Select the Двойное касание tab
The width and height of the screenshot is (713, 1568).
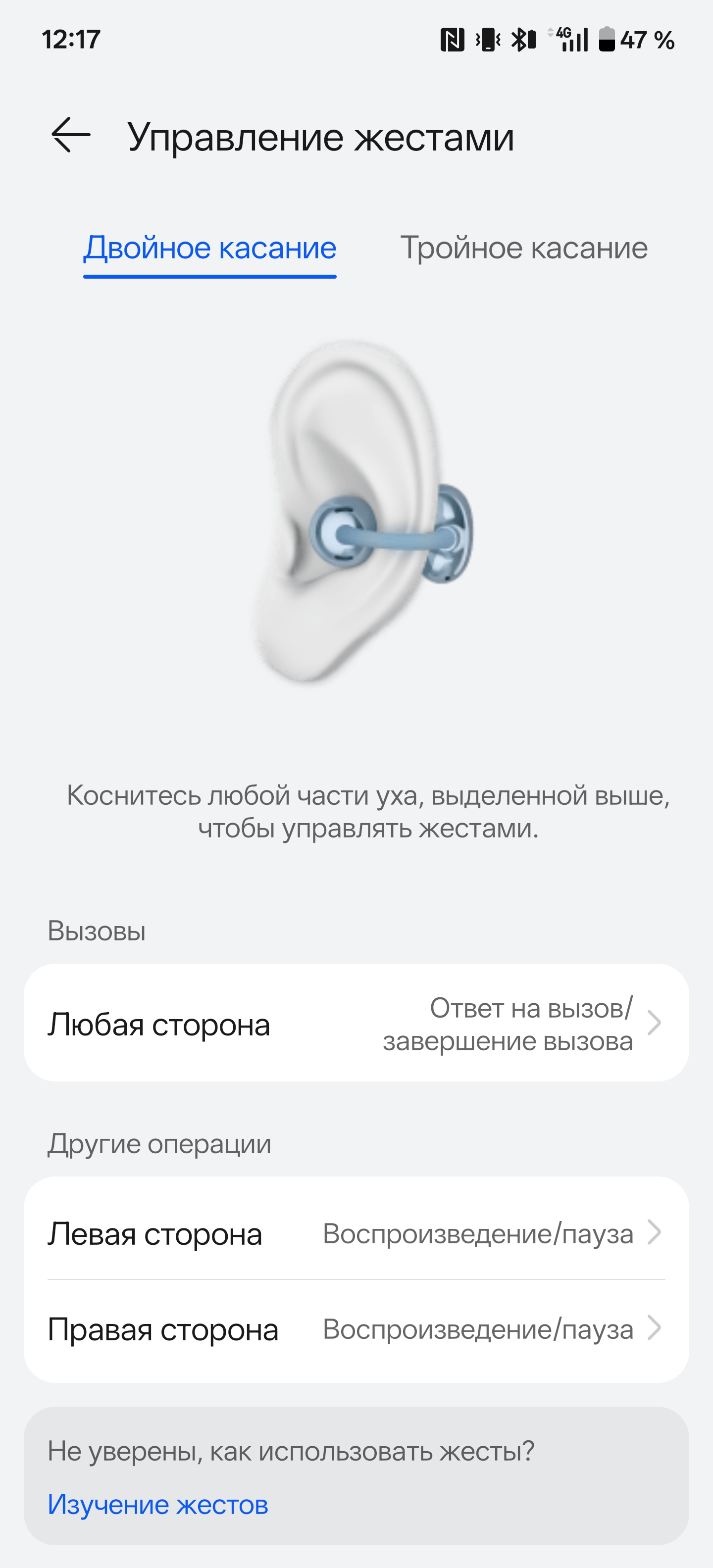pos(209,248)
